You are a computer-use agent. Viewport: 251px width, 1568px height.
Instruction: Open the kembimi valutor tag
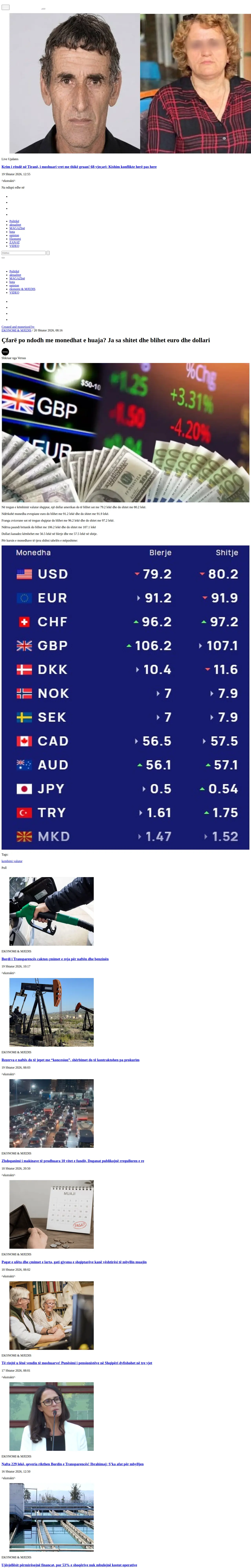coord(12,861)
